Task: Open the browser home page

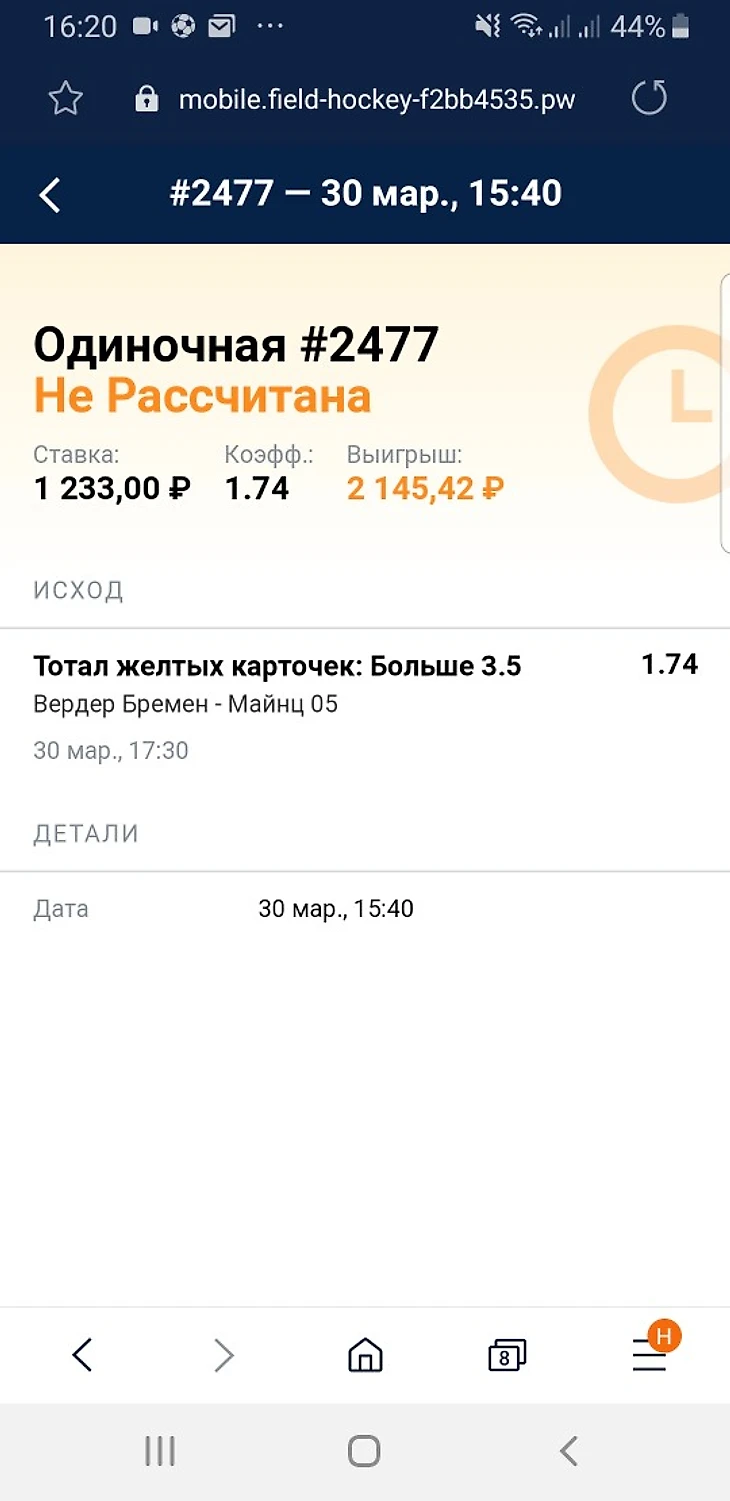Action: coord(365,1356)
